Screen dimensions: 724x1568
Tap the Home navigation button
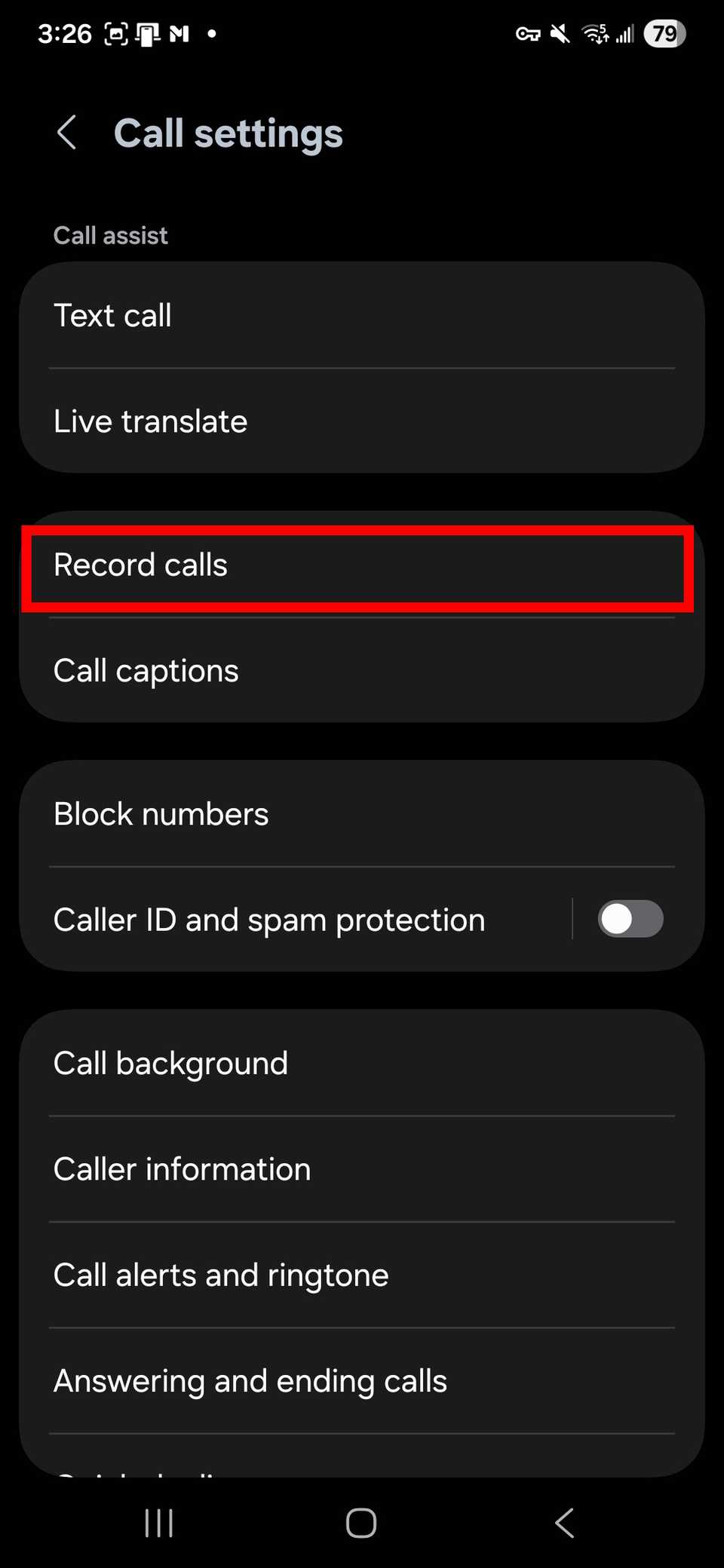click(x=360, y=1522)
